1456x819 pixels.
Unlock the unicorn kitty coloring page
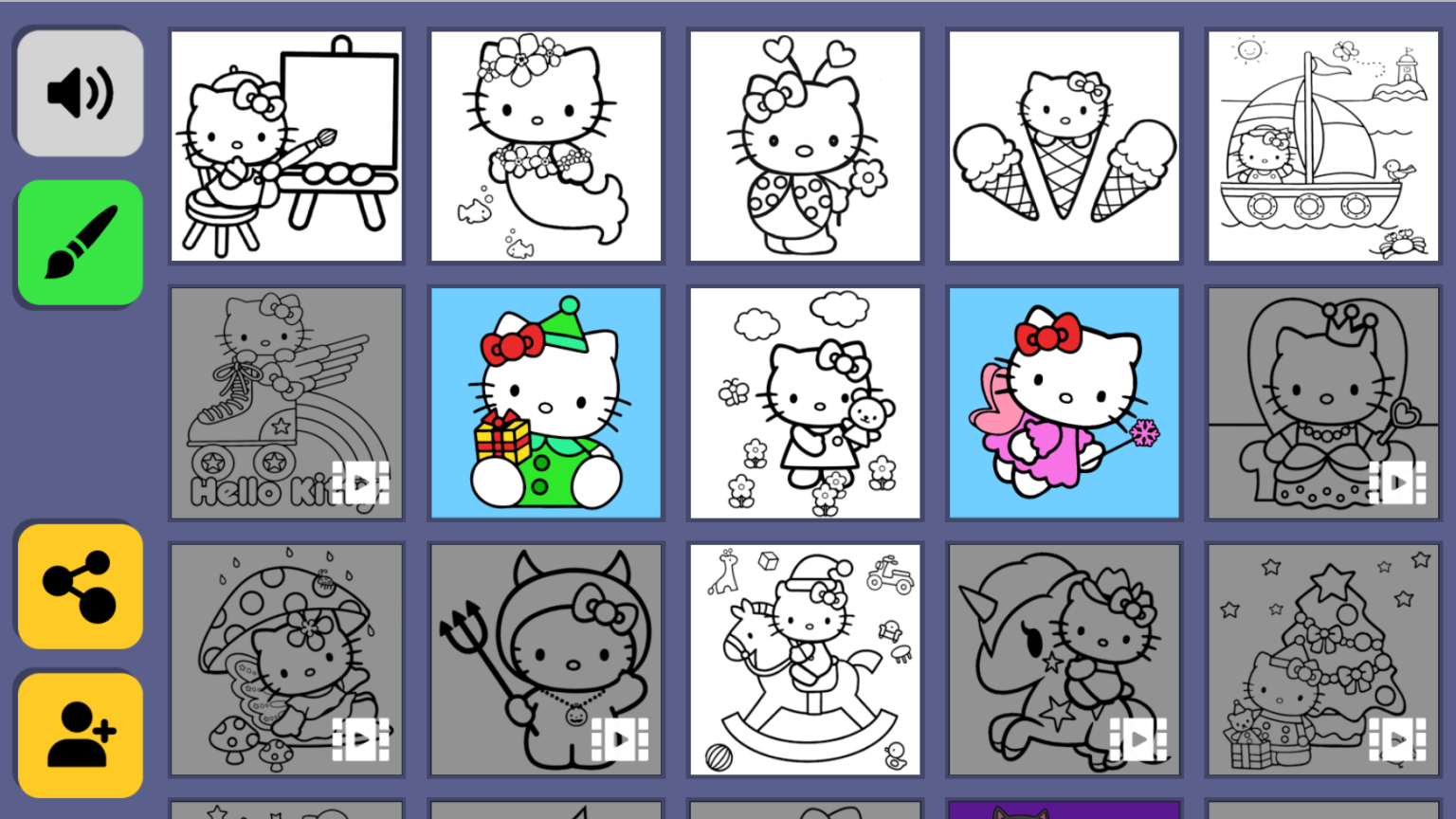click(1065, 660)
